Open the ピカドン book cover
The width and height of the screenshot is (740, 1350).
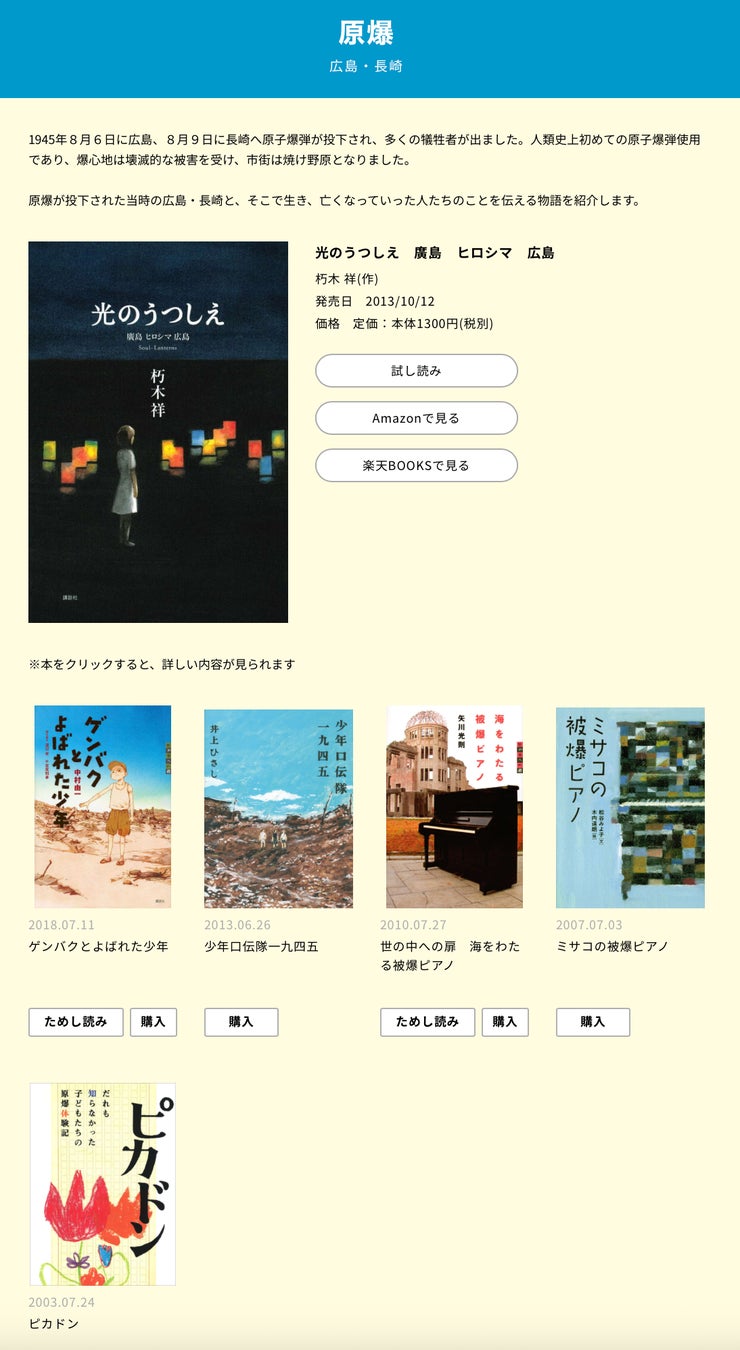[102, 1184]
